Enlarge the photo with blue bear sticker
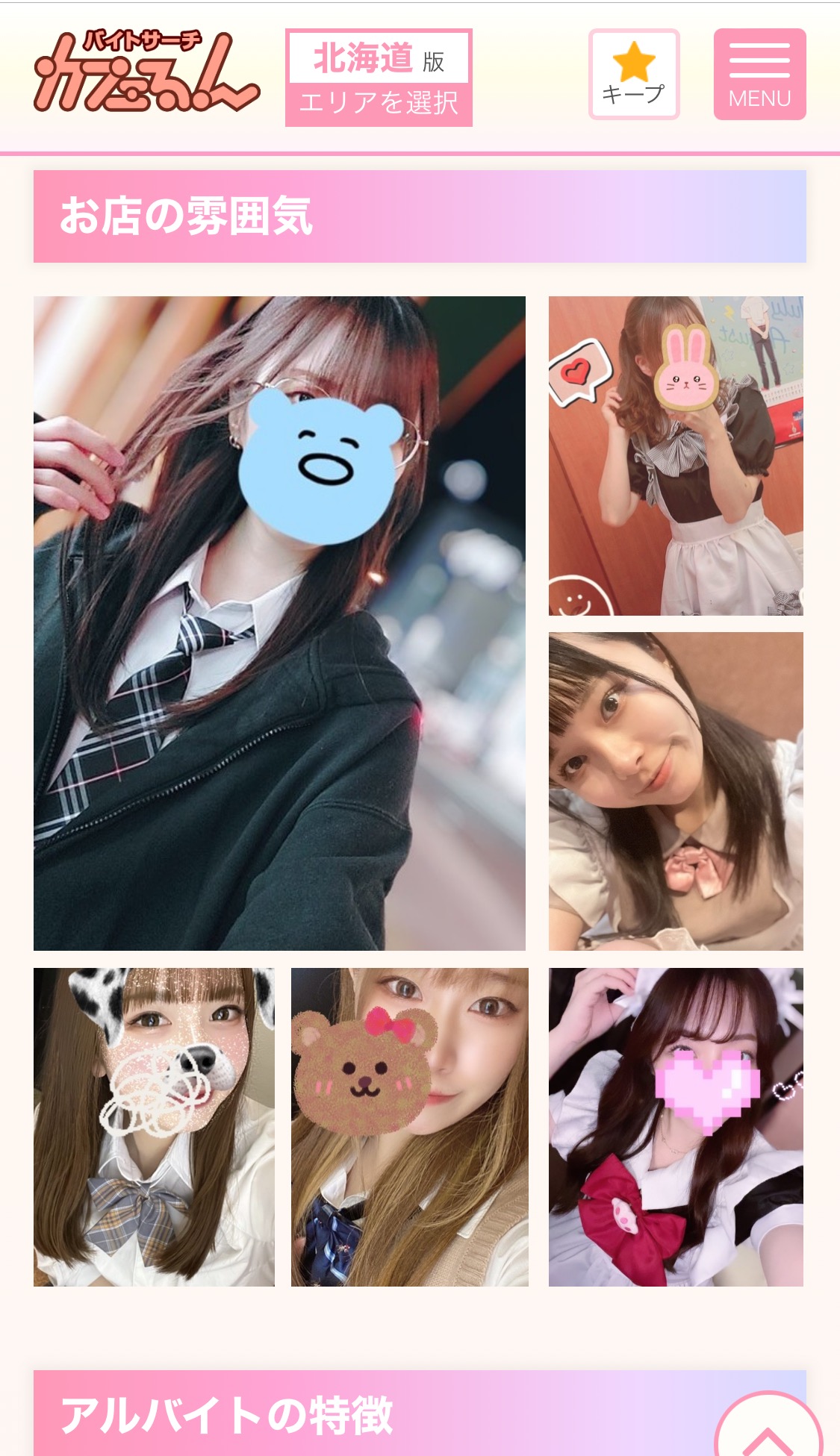The height and width of the screenshot is (1456, 840). pyautogui.click(x=279, y=623)
